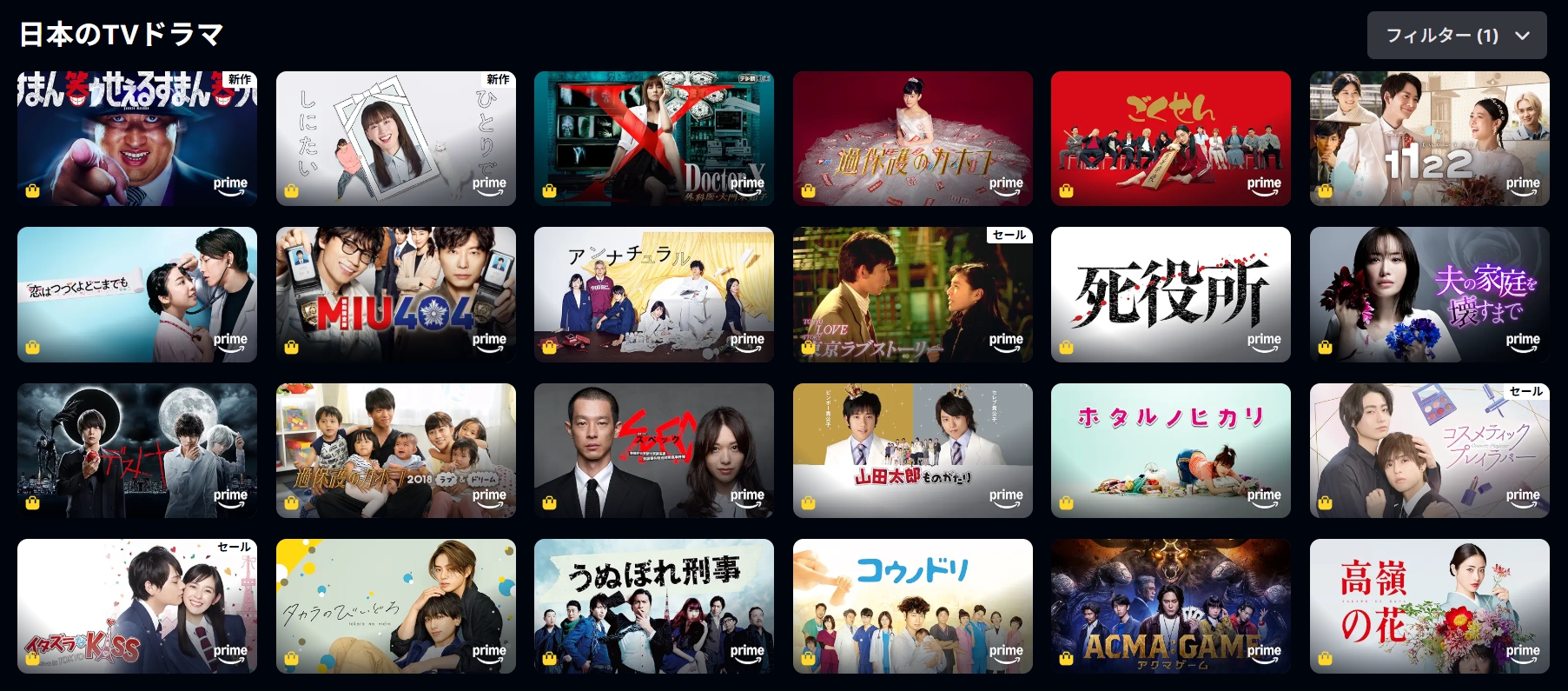1568x691 pixels.
Task: Open the 山田太郎ものがたり tile
Action: [912, 450]
